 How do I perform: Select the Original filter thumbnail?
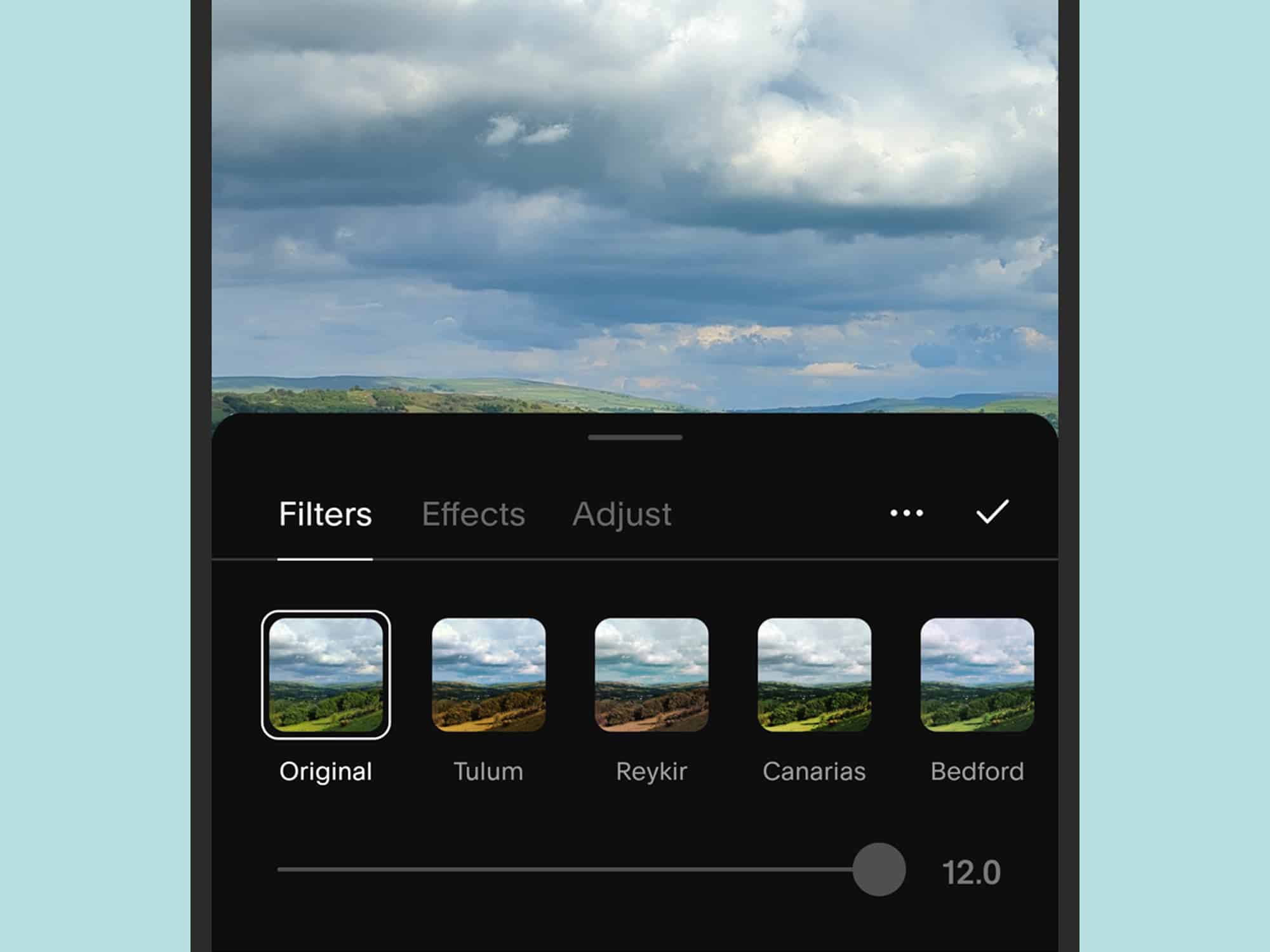tap(326, 675)
